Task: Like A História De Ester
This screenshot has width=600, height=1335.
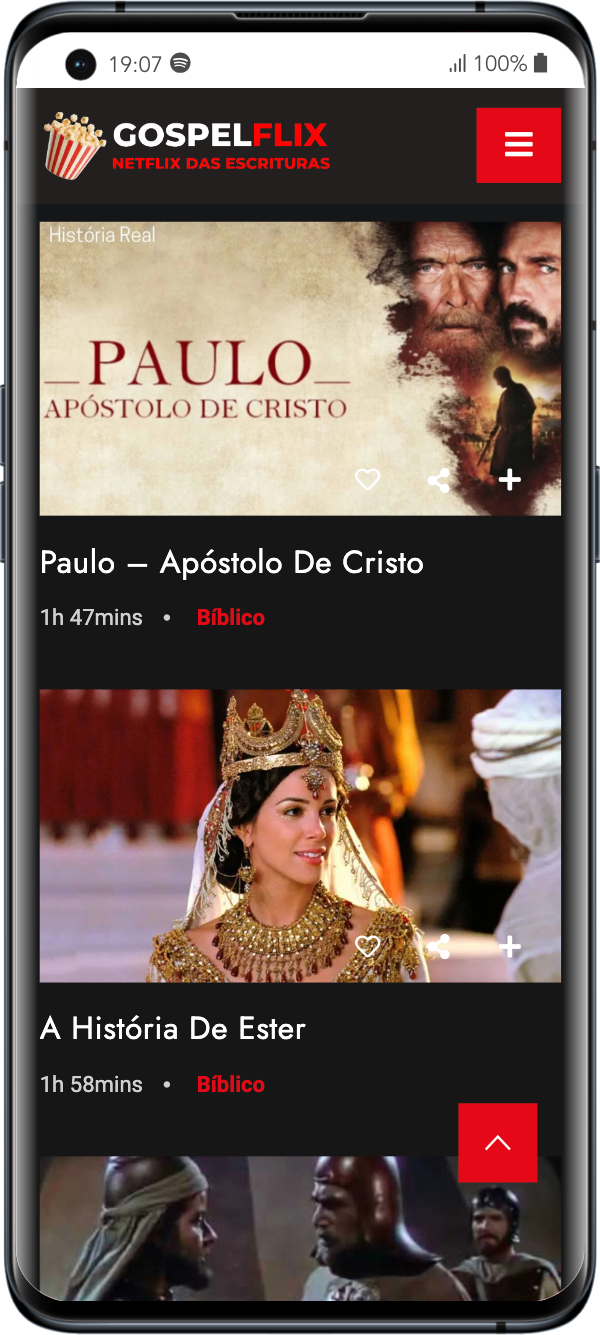Action: click(368, 946)
